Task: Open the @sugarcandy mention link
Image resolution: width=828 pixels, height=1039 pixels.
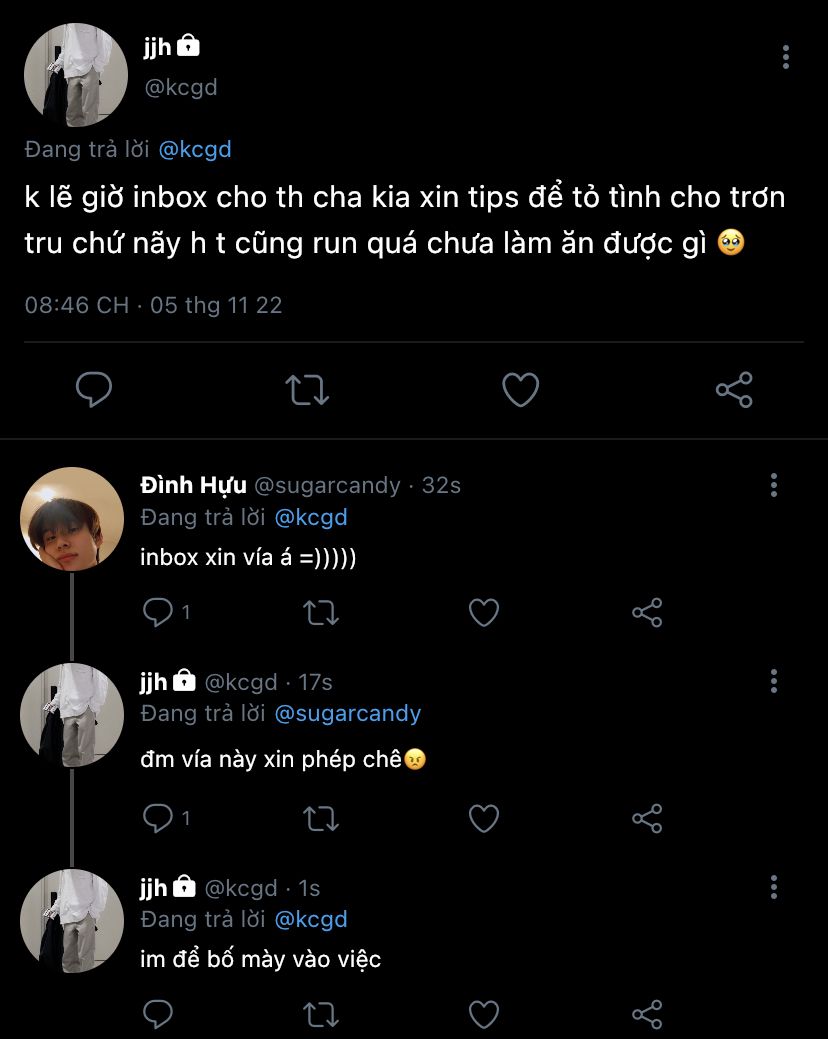Action: 347,713
